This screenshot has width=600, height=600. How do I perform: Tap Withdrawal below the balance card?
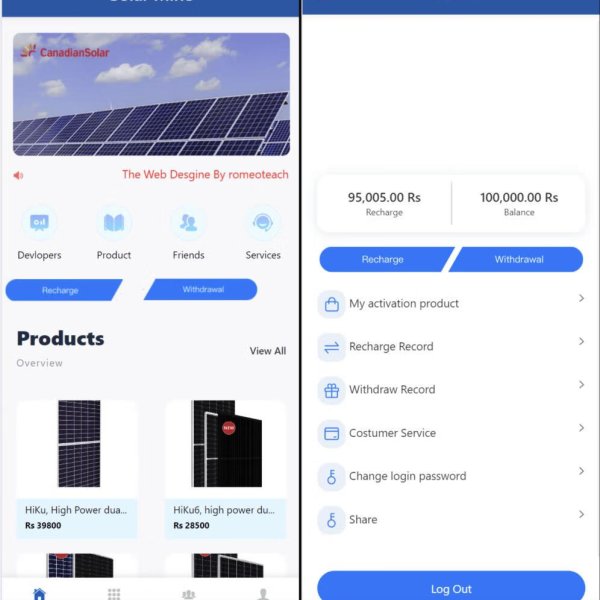pos(519,259)
